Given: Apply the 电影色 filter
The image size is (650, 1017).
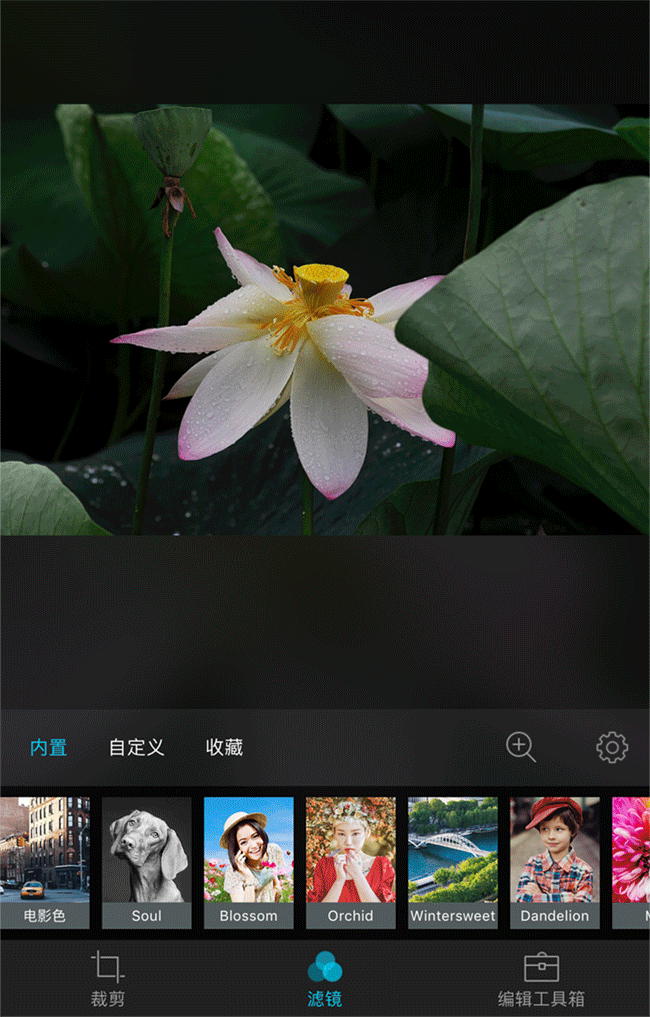Looking at the screenshot, I should tap(45, 862).
